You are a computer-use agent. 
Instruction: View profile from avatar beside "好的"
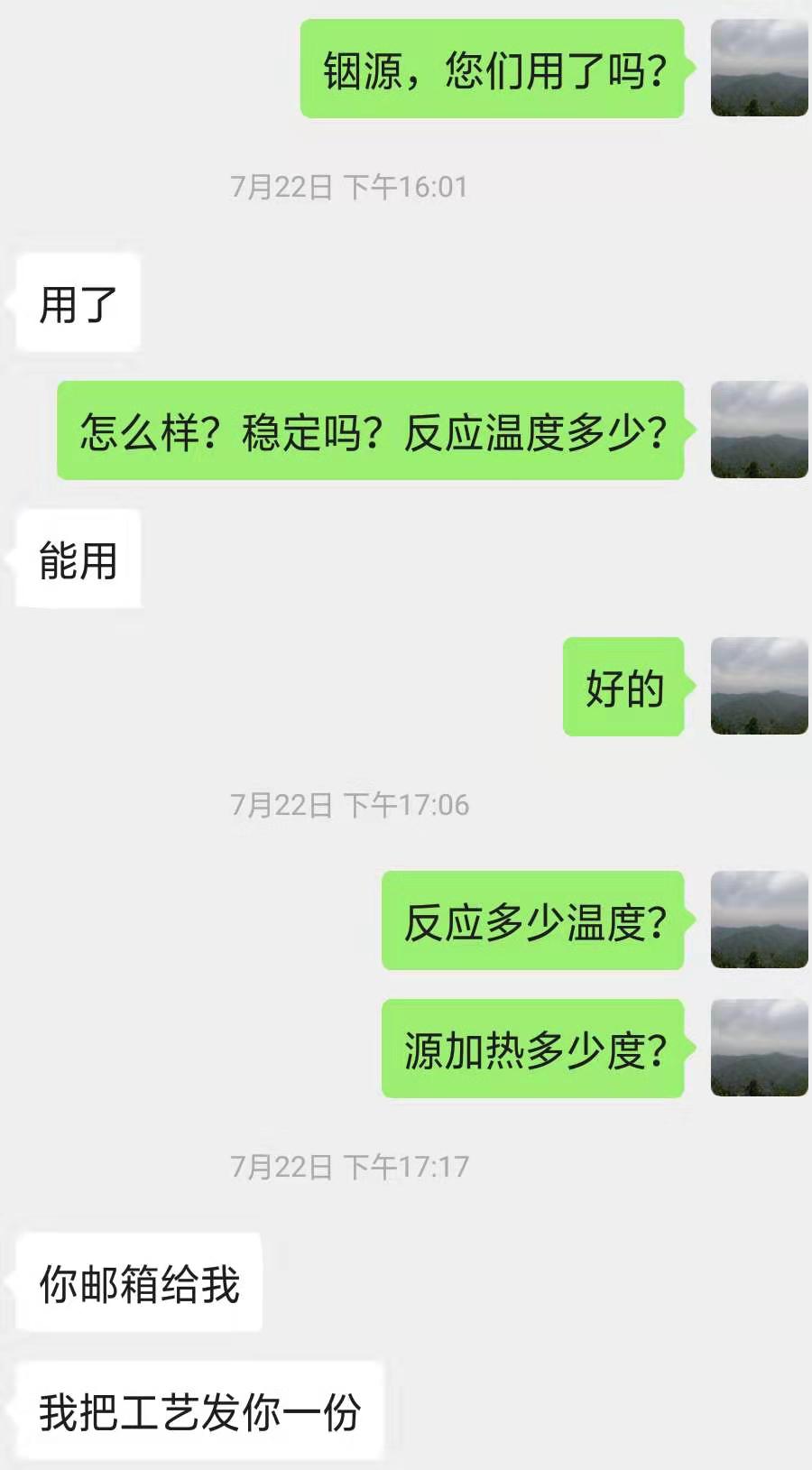coord(759,686)
